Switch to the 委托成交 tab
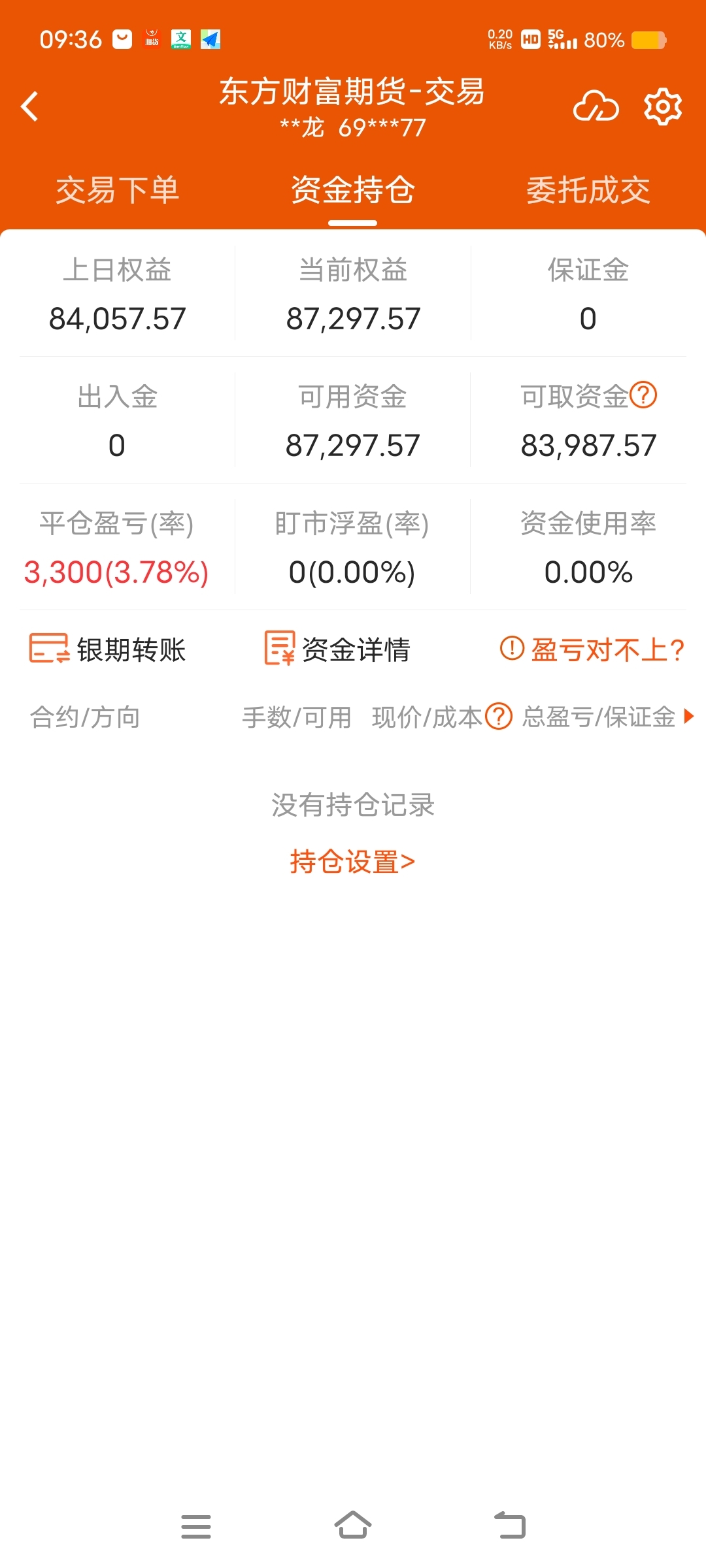 click(588, 190)
